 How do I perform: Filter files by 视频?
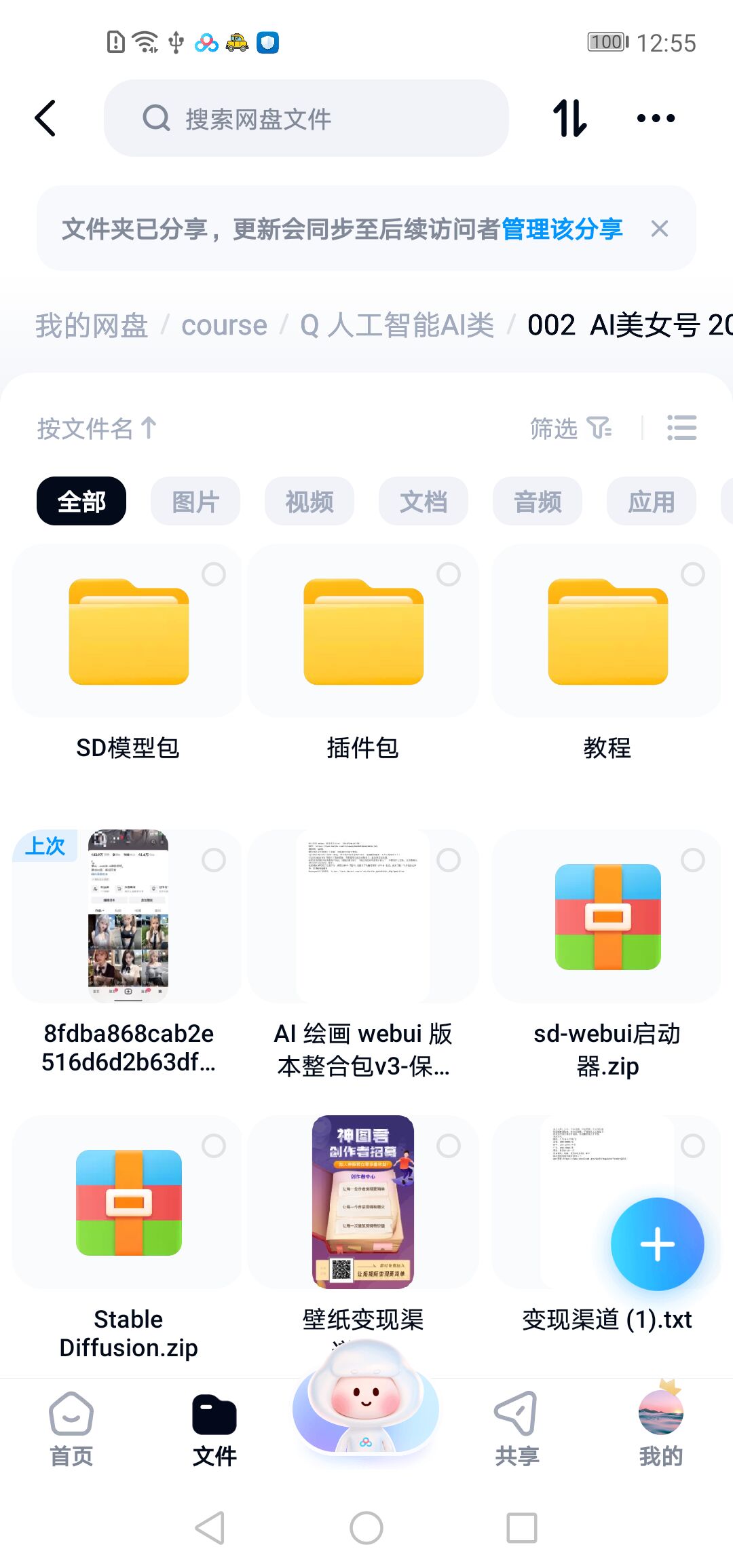coord(309,502)
